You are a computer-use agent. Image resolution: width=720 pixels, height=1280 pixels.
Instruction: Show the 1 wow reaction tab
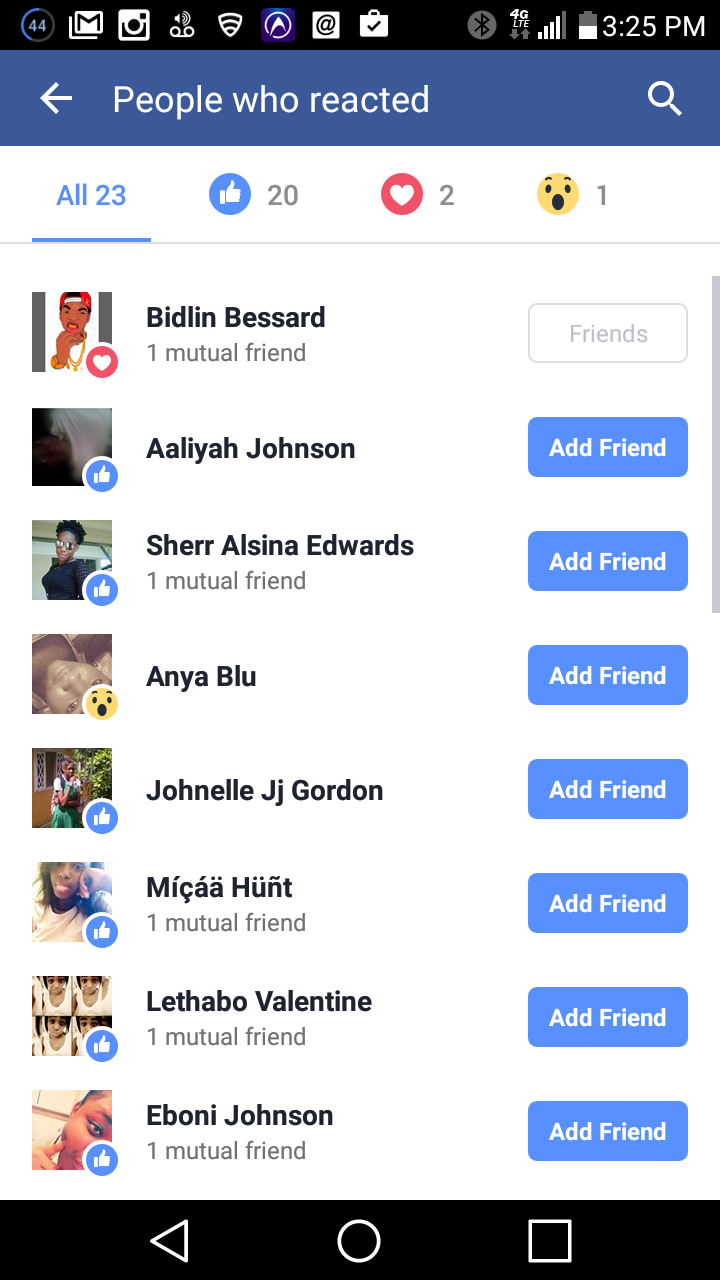tap(573, 195)
